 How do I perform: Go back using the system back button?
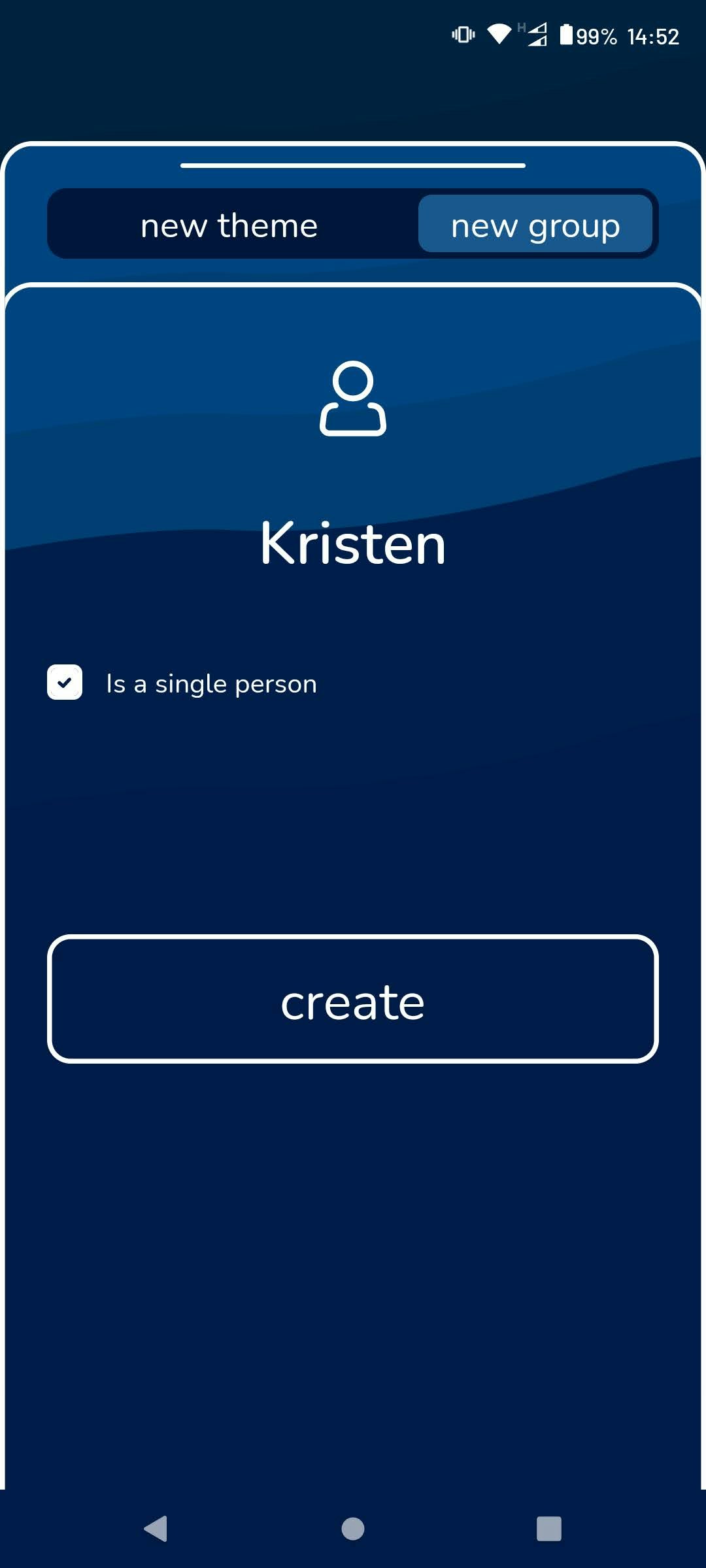(x=156, y=1529)
